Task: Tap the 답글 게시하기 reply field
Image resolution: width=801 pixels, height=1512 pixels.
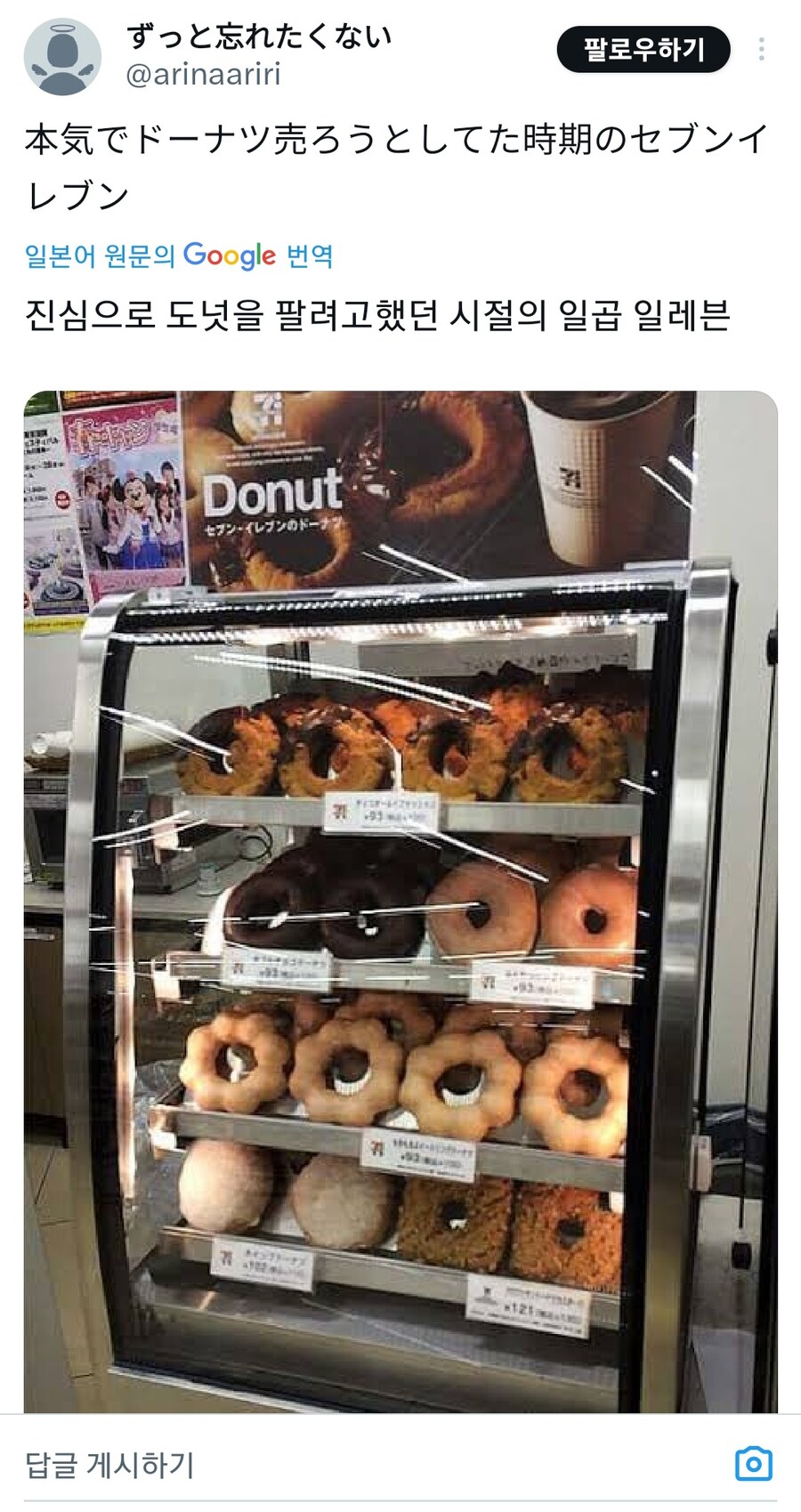Action: [356, 1464]
